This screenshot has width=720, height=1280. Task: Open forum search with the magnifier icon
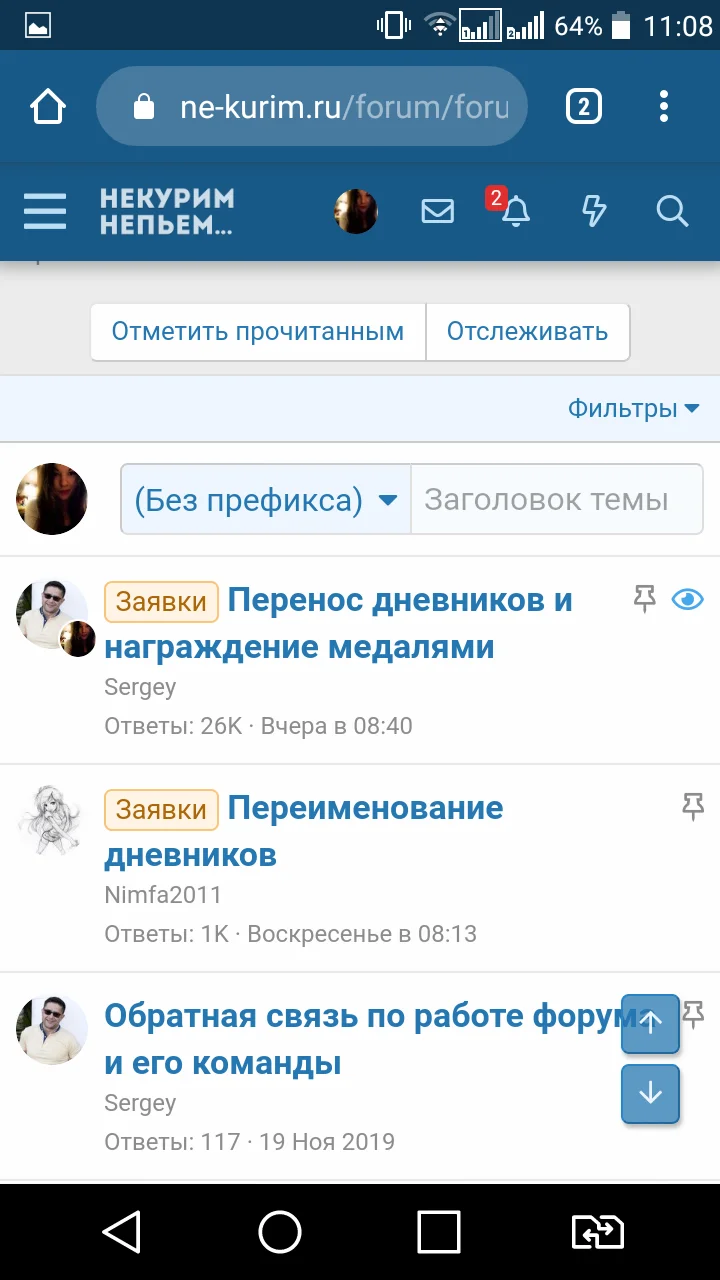672,211
